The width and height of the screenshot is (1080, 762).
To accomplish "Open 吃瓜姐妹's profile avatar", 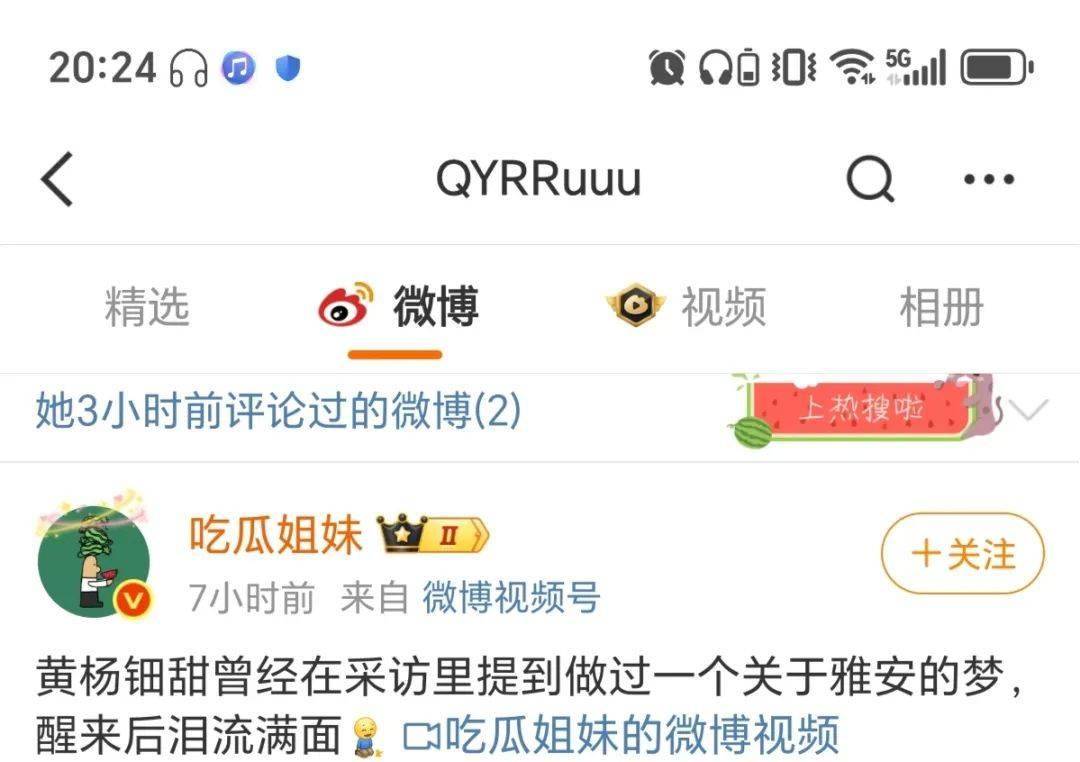I will tap(94, 562).
